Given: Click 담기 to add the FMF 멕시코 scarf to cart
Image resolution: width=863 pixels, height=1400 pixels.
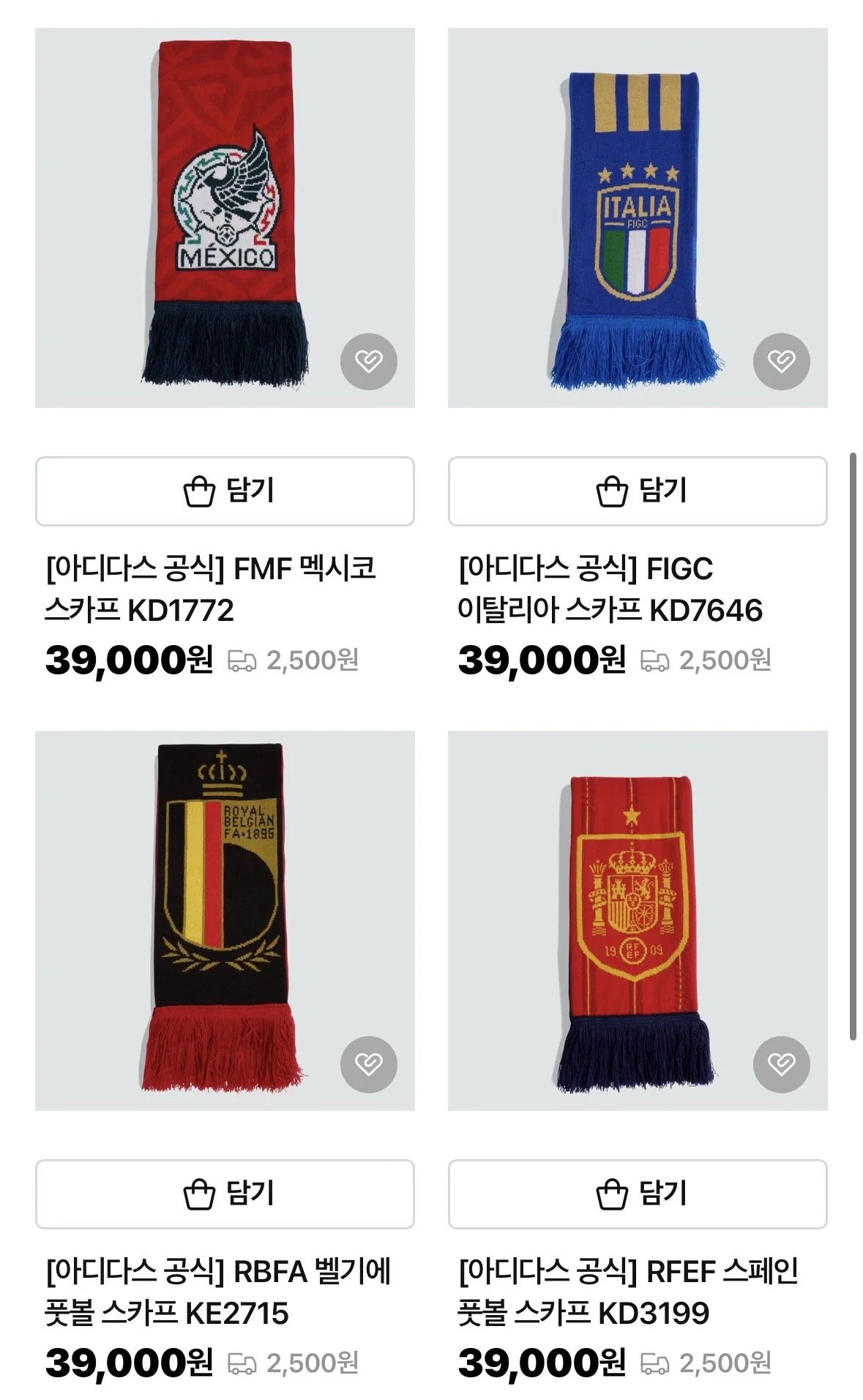Looking at the screenshot, I should click(x=223, y=491).
